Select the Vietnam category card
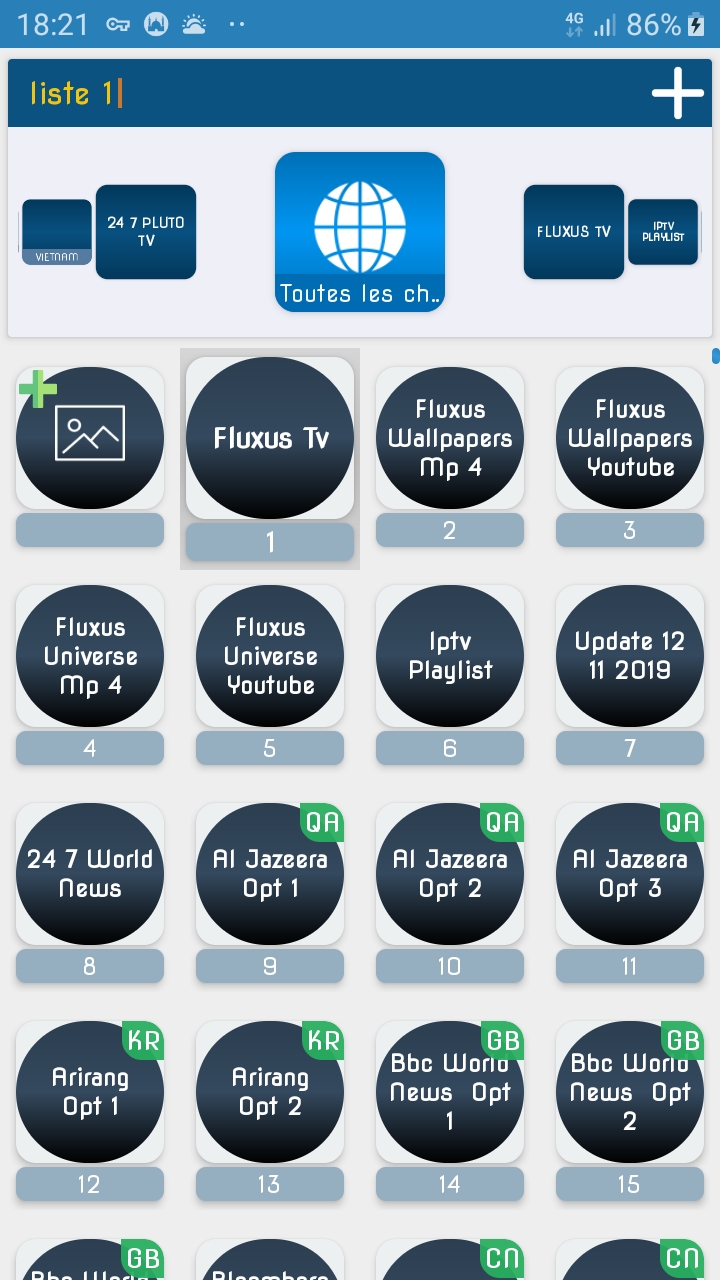Screen dimensions: 720x1280 (x=57, y=232)
